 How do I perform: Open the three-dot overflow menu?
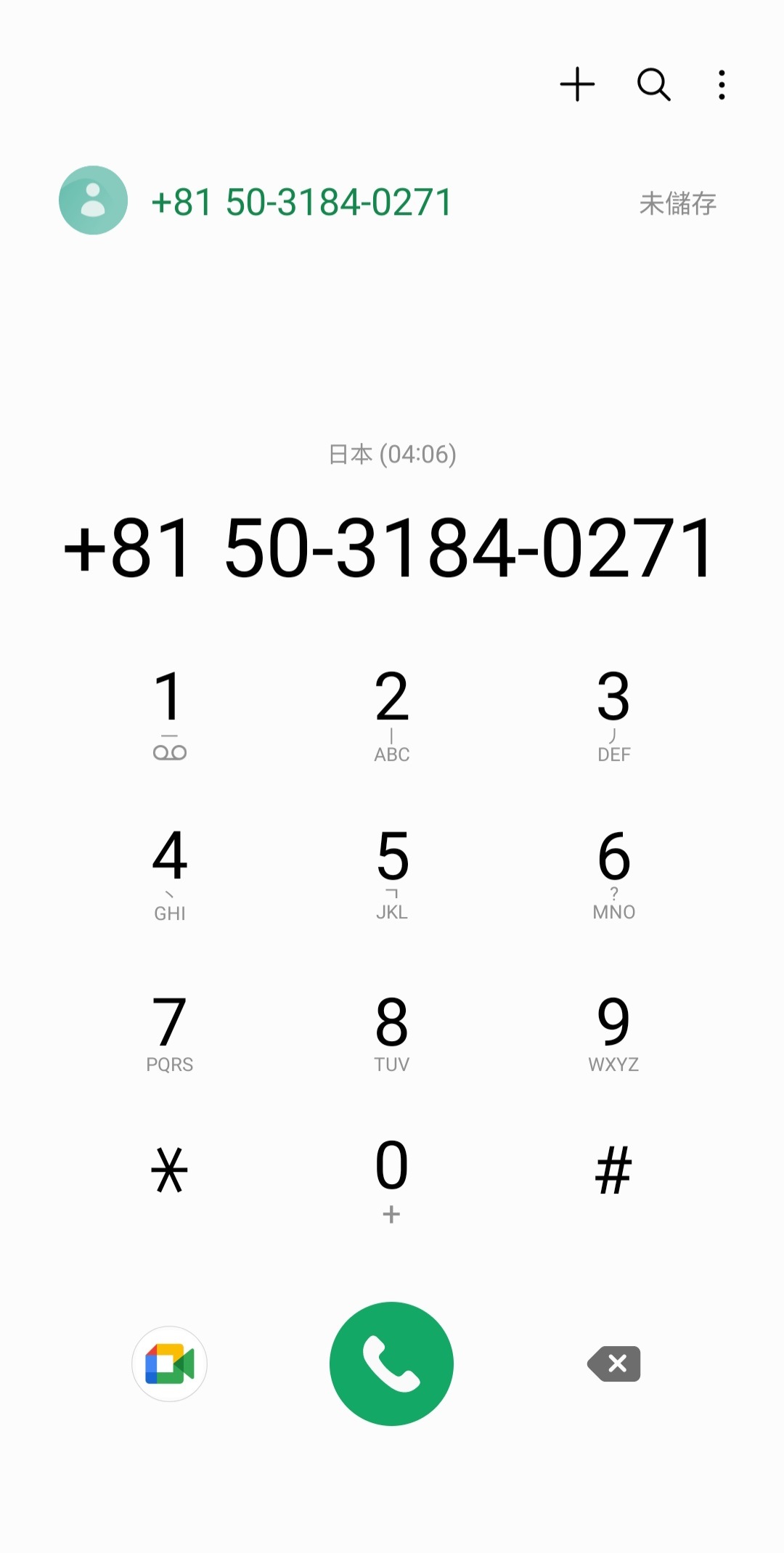tap(722, 85)
